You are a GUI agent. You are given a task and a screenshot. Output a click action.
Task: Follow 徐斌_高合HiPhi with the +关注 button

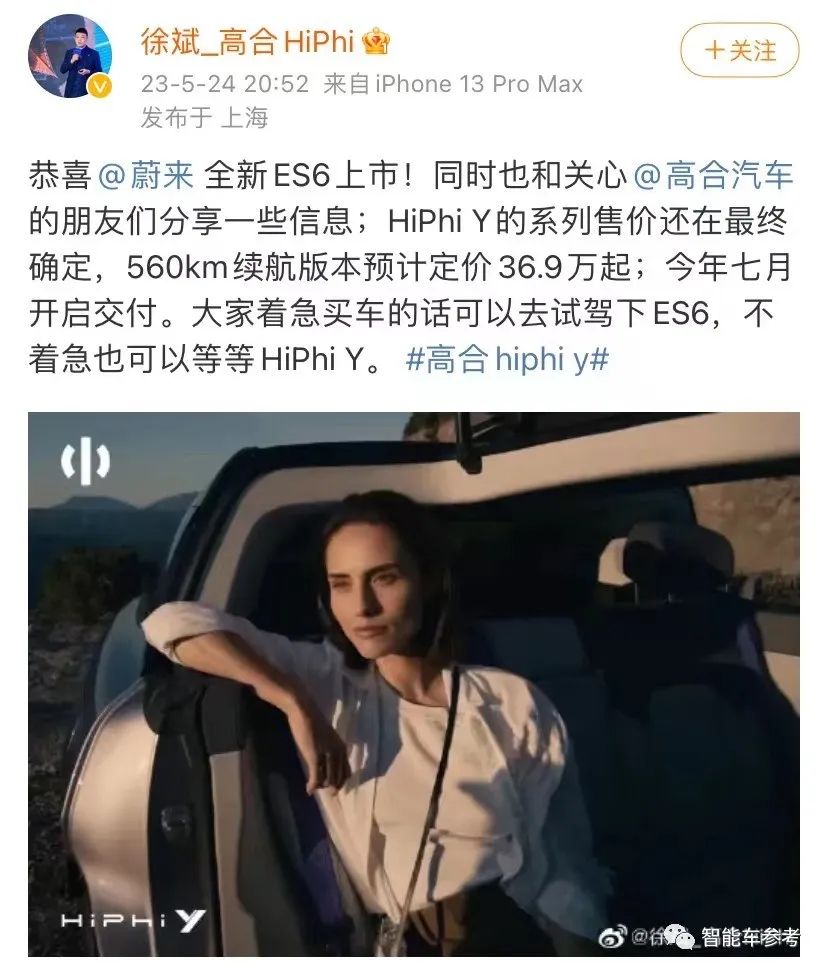click(x=740, y=50)
